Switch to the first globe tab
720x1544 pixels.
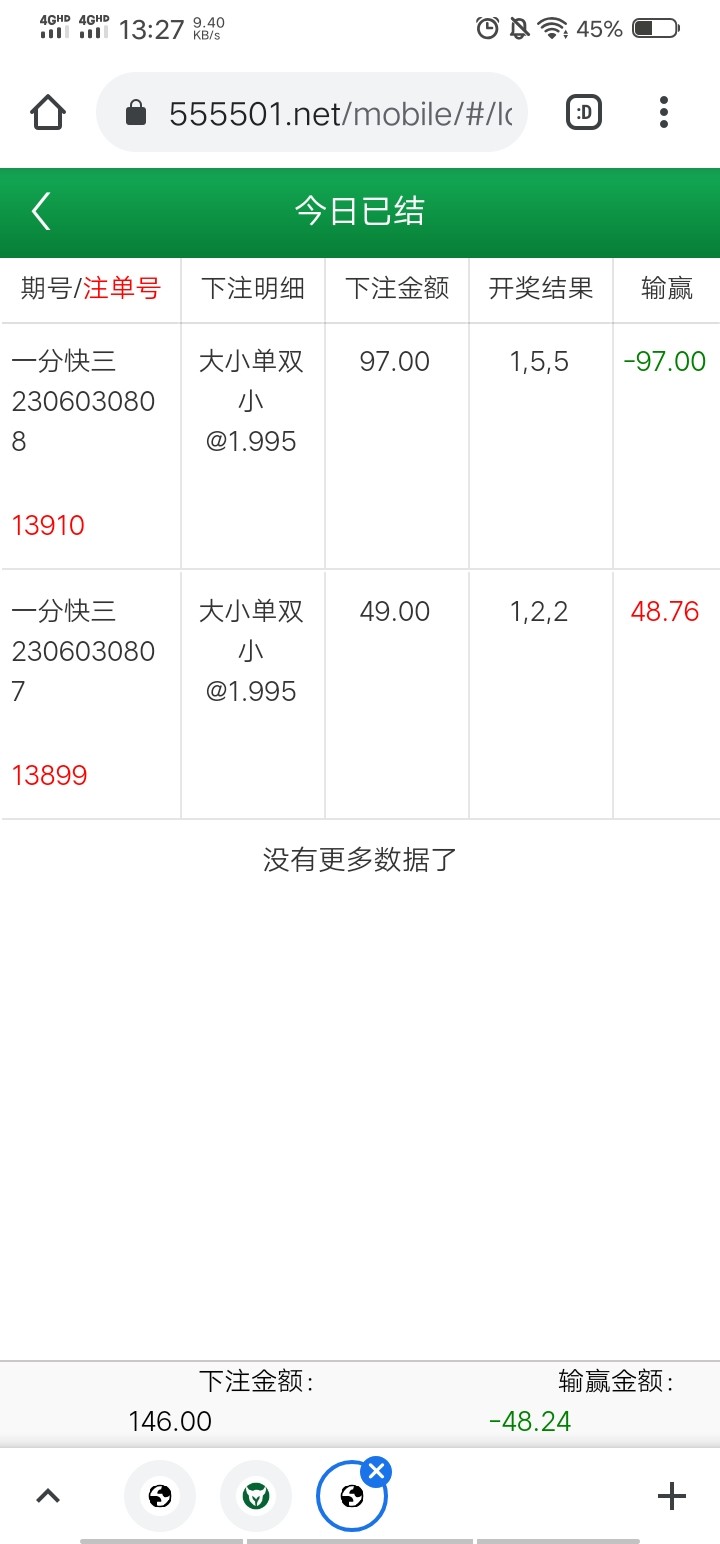point(159,1496)
